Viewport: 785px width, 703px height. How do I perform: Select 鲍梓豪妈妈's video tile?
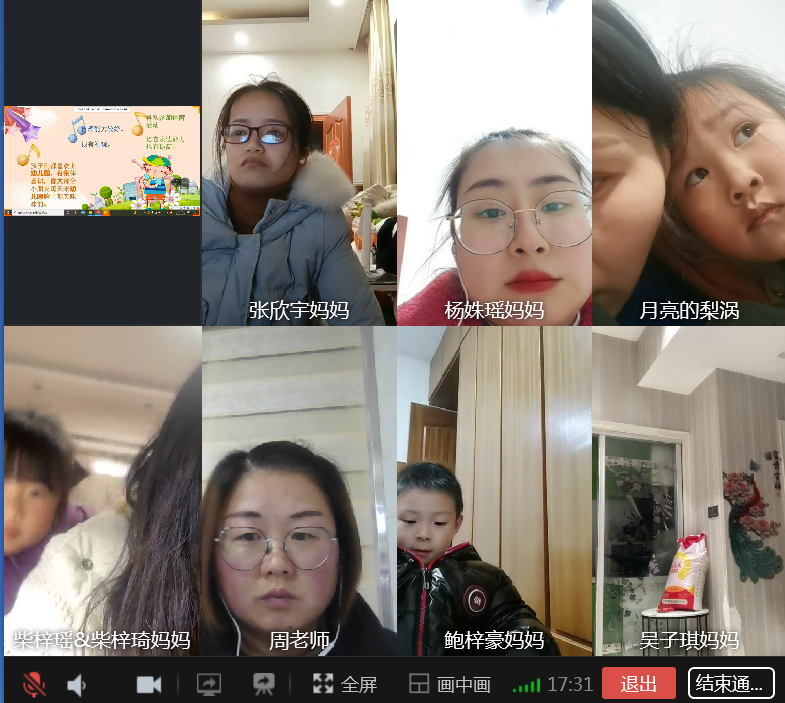(x=493, y=490)
